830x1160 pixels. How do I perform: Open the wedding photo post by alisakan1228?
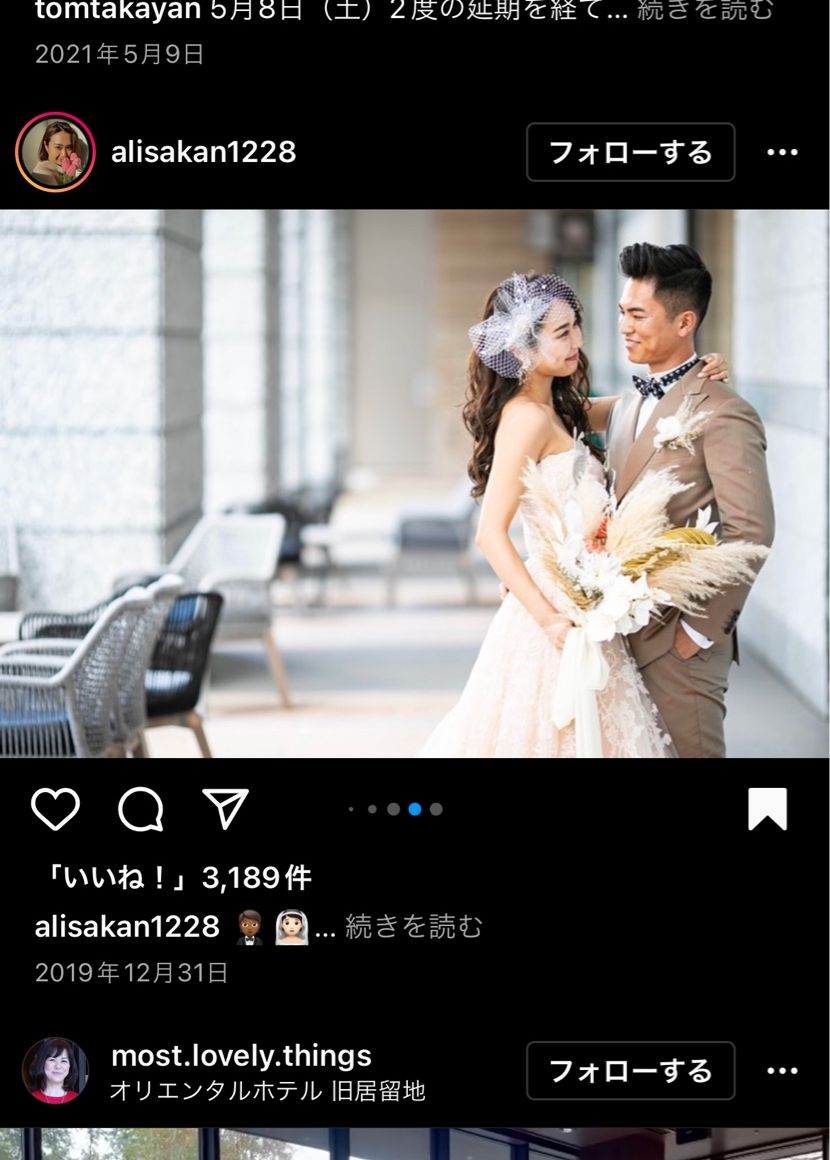[415, 483]
